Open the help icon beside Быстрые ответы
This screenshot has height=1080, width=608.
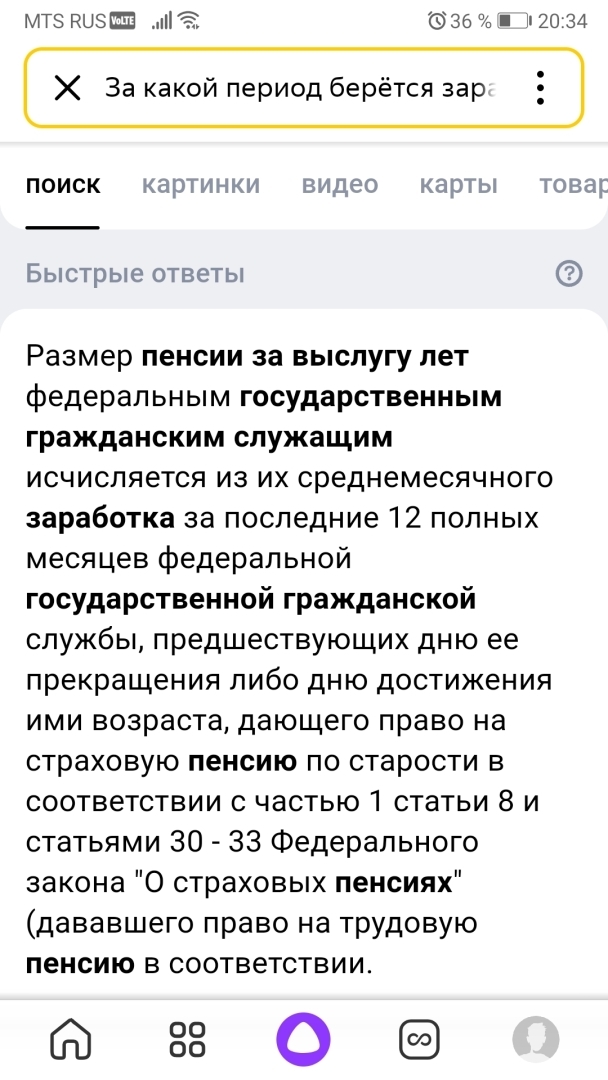569,274
